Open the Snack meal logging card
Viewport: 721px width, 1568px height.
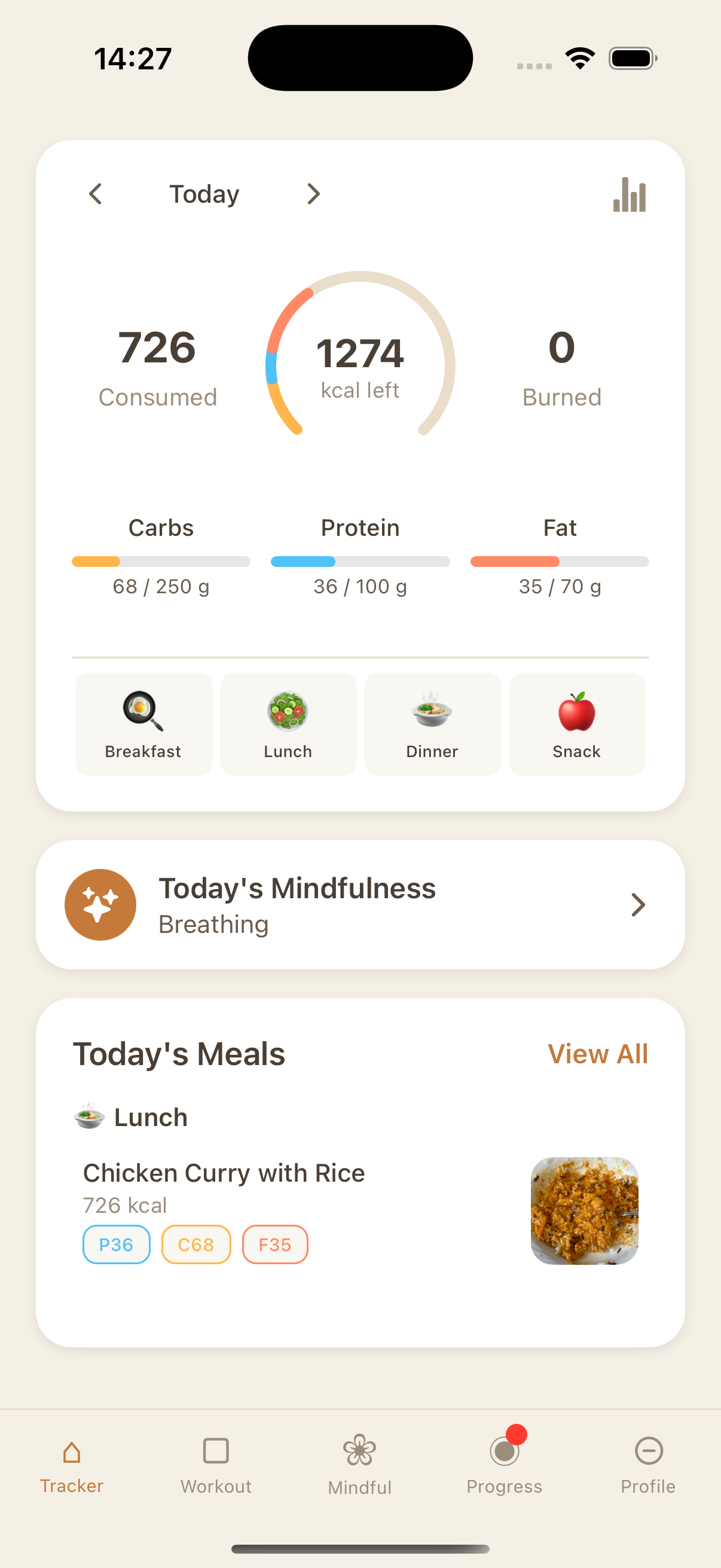click(576, 724)
